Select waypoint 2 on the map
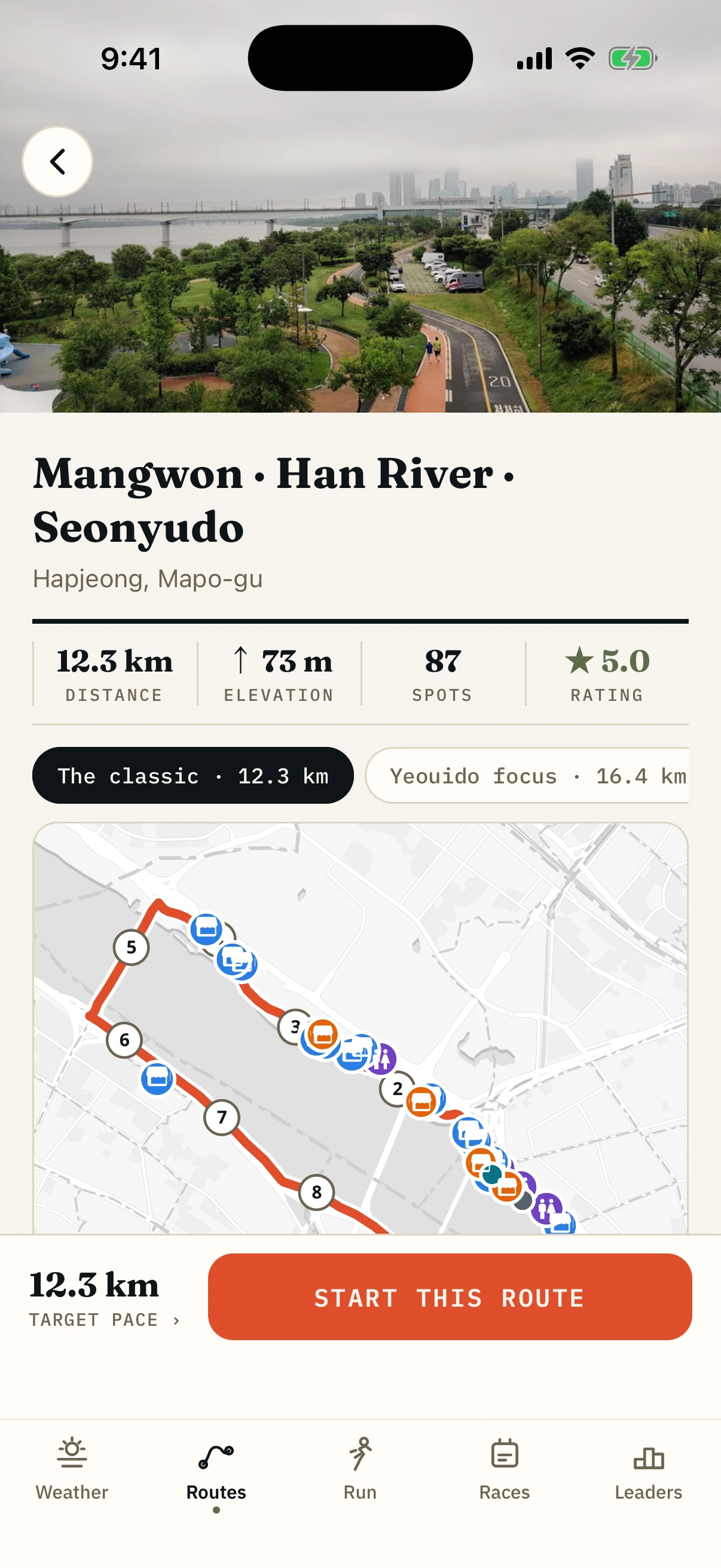Image resolution: width=721 pixels, height=1568 pixels. 396,1088
